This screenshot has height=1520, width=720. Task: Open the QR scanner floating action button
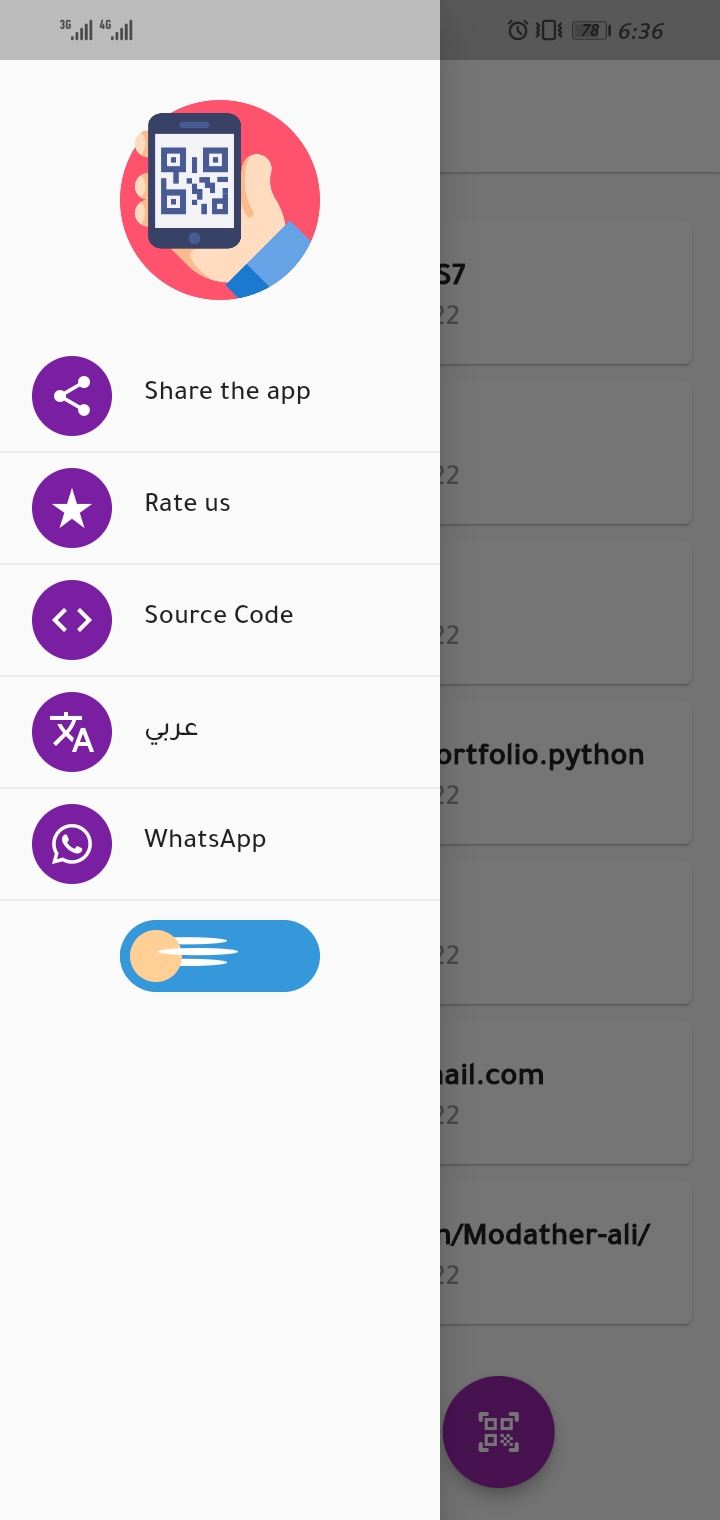click(498, 1432)
